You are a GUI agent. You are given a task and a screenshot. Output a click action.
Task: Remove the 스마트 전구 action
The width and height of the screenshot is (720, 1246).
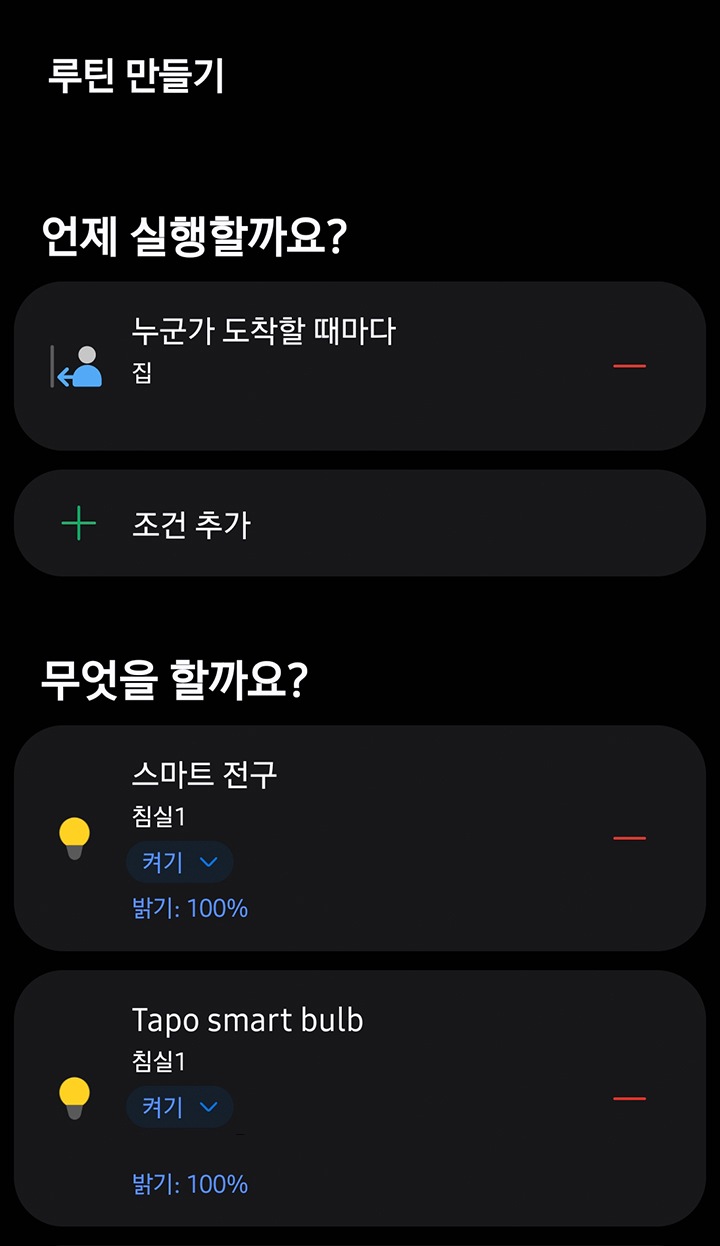point(629,838)
